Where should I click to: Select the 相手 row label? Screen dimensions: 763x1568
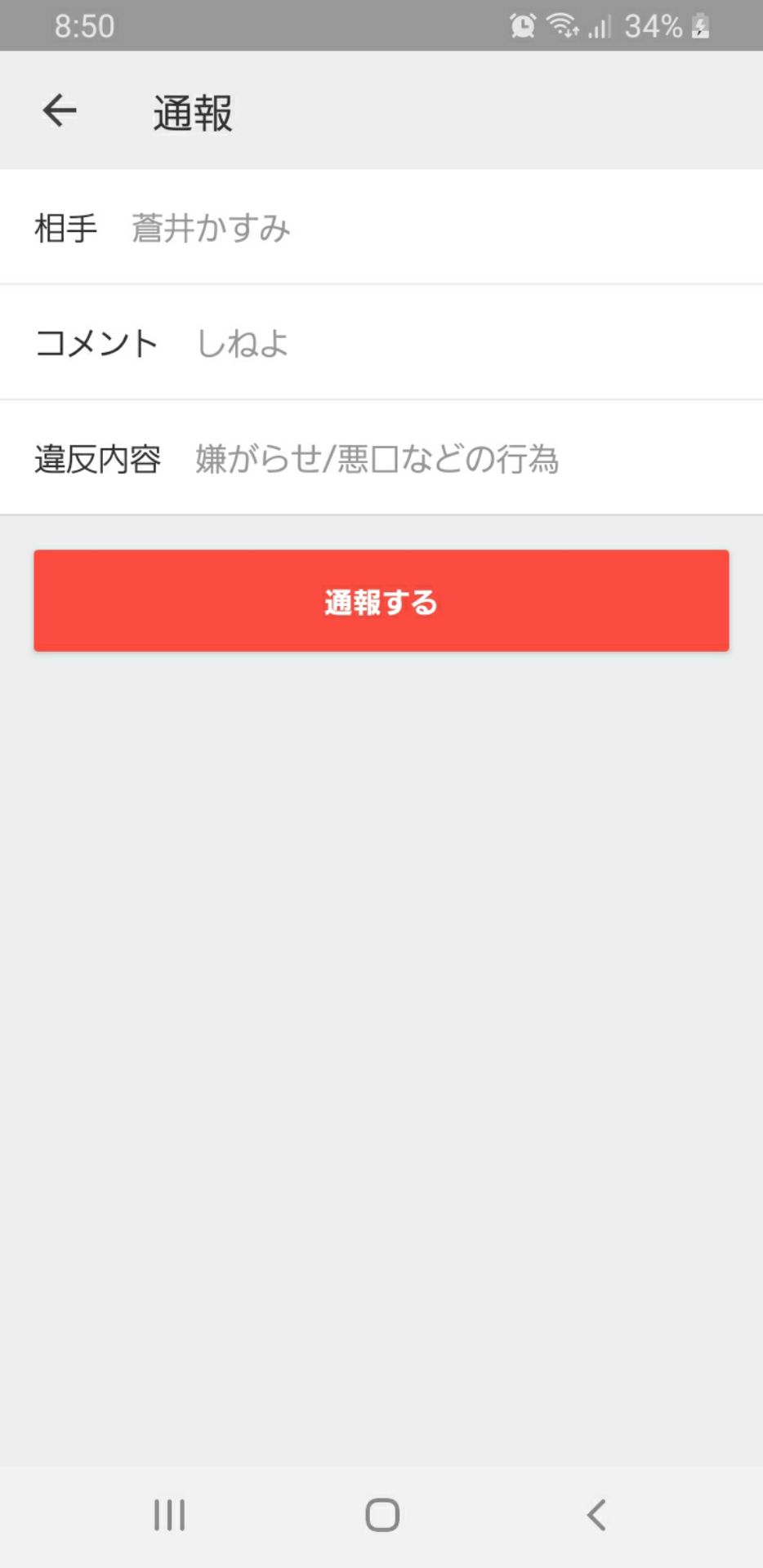(66, 229)
